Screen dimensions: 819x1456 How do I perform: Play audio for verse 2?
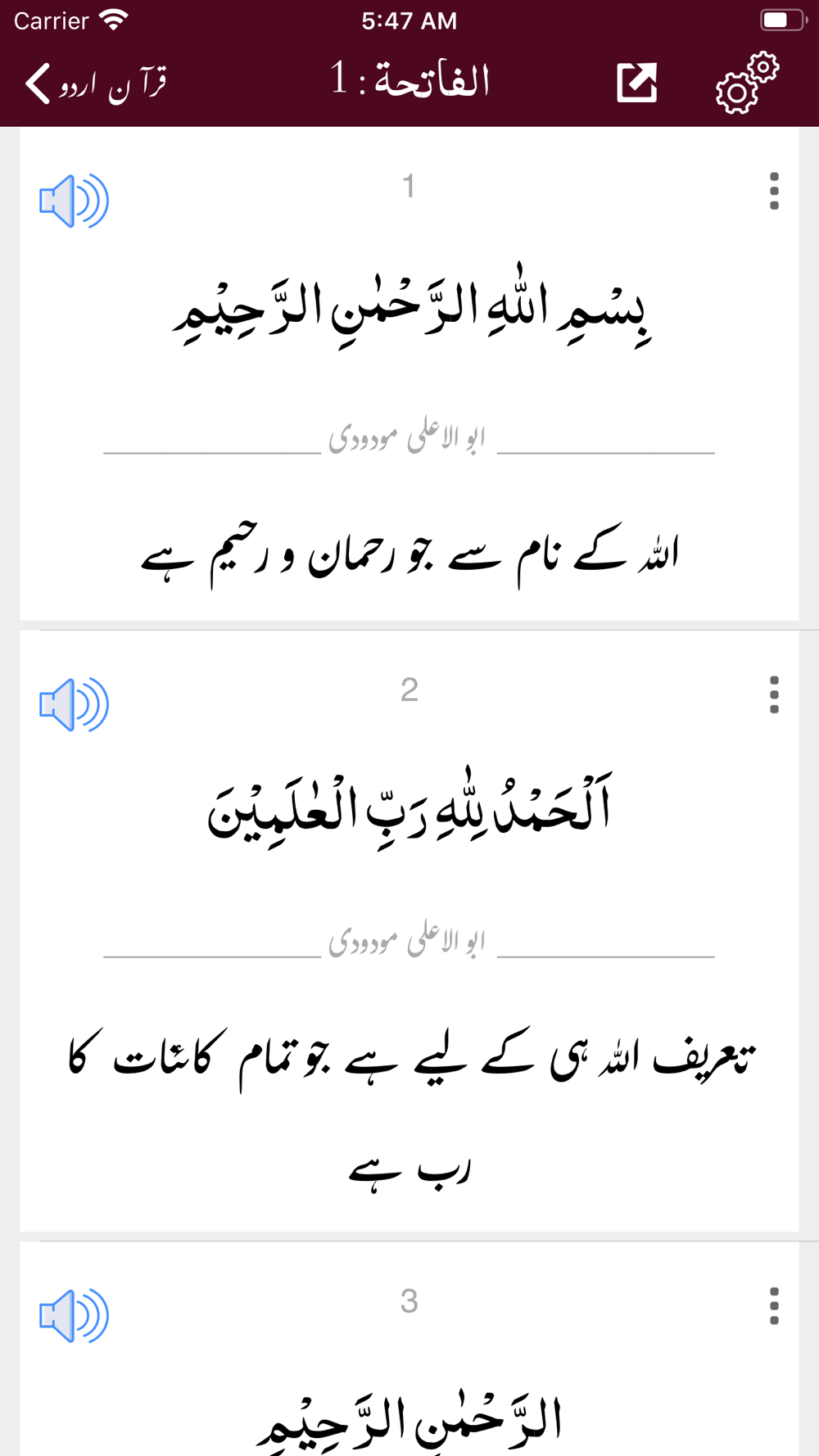pyautogui.click(x=74, y=704)
